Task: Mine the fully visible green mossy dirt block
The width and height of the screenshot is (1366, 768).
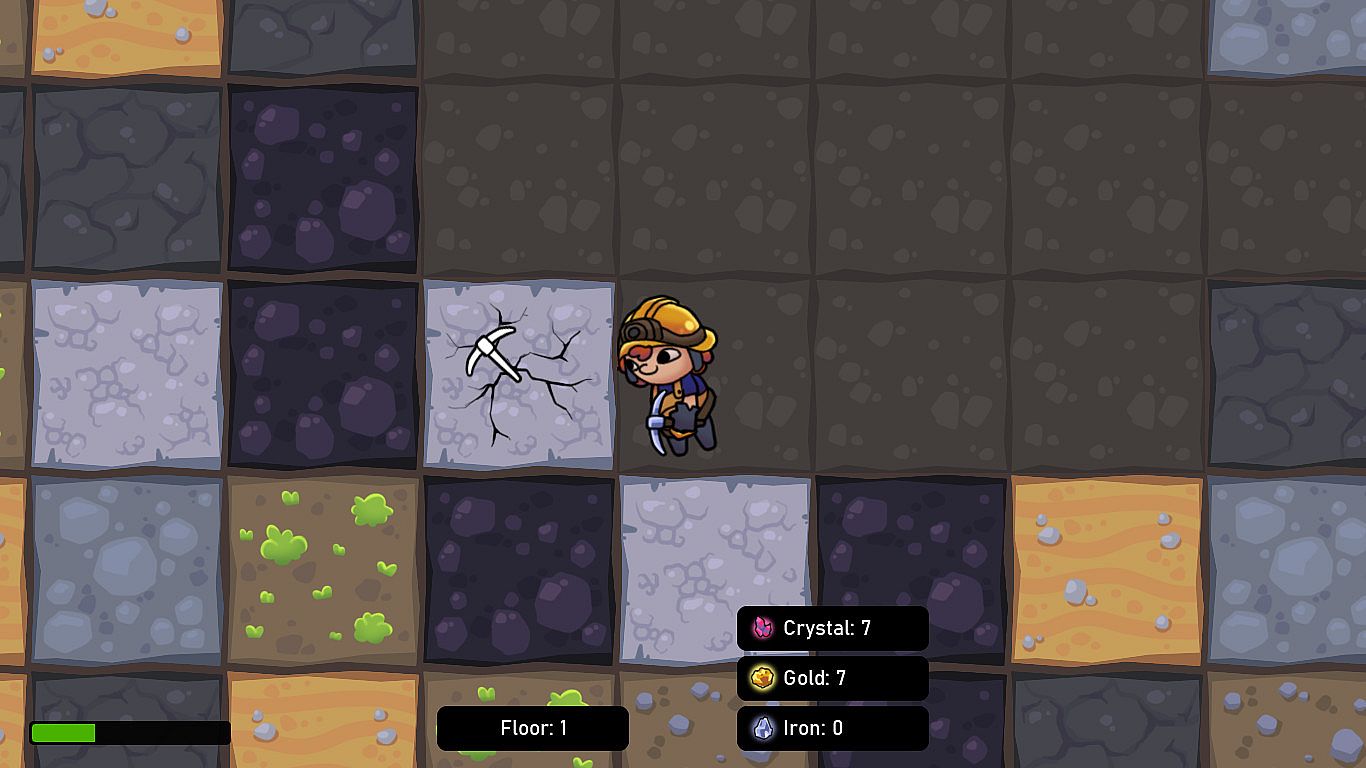Action: (x=322, y=570)
